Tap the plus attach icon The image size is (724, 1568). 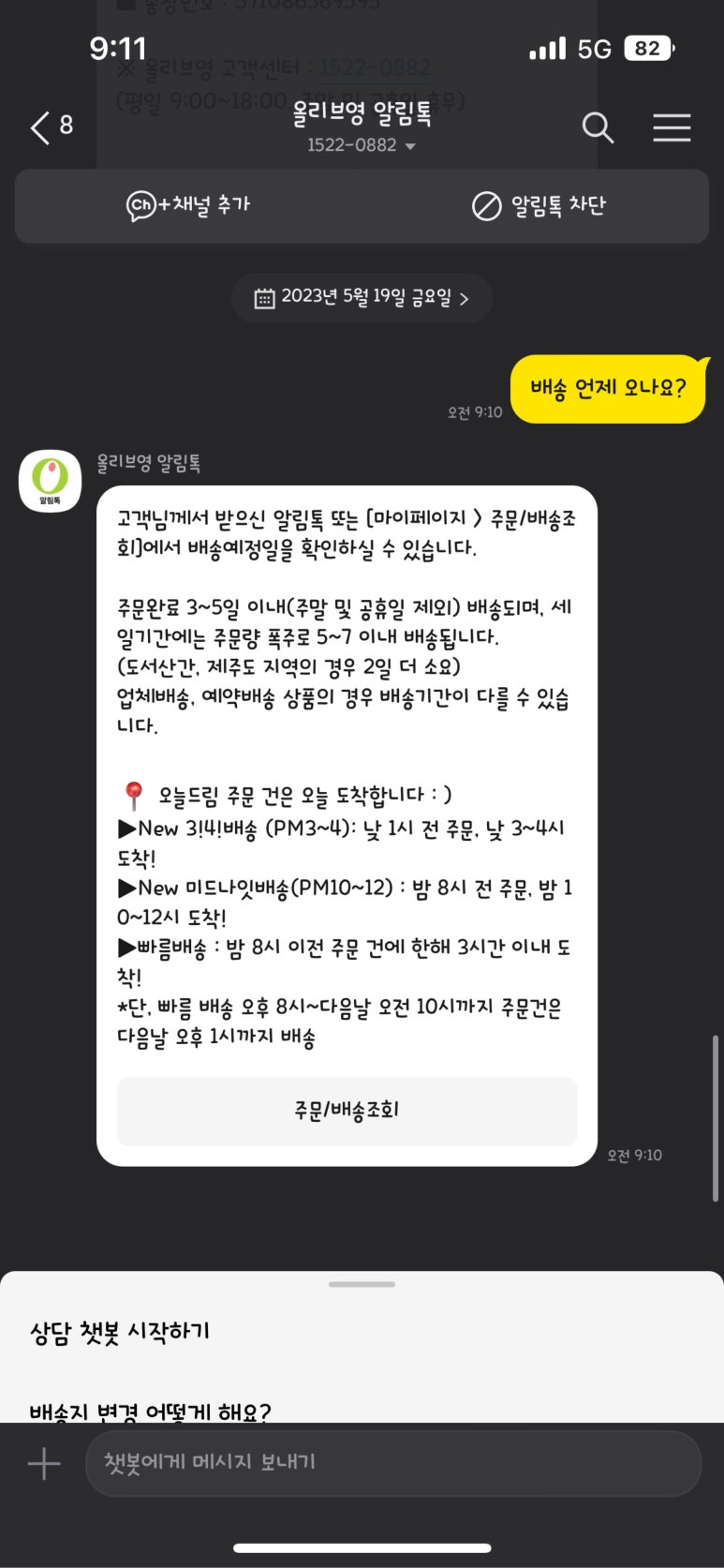point(44,1463)
